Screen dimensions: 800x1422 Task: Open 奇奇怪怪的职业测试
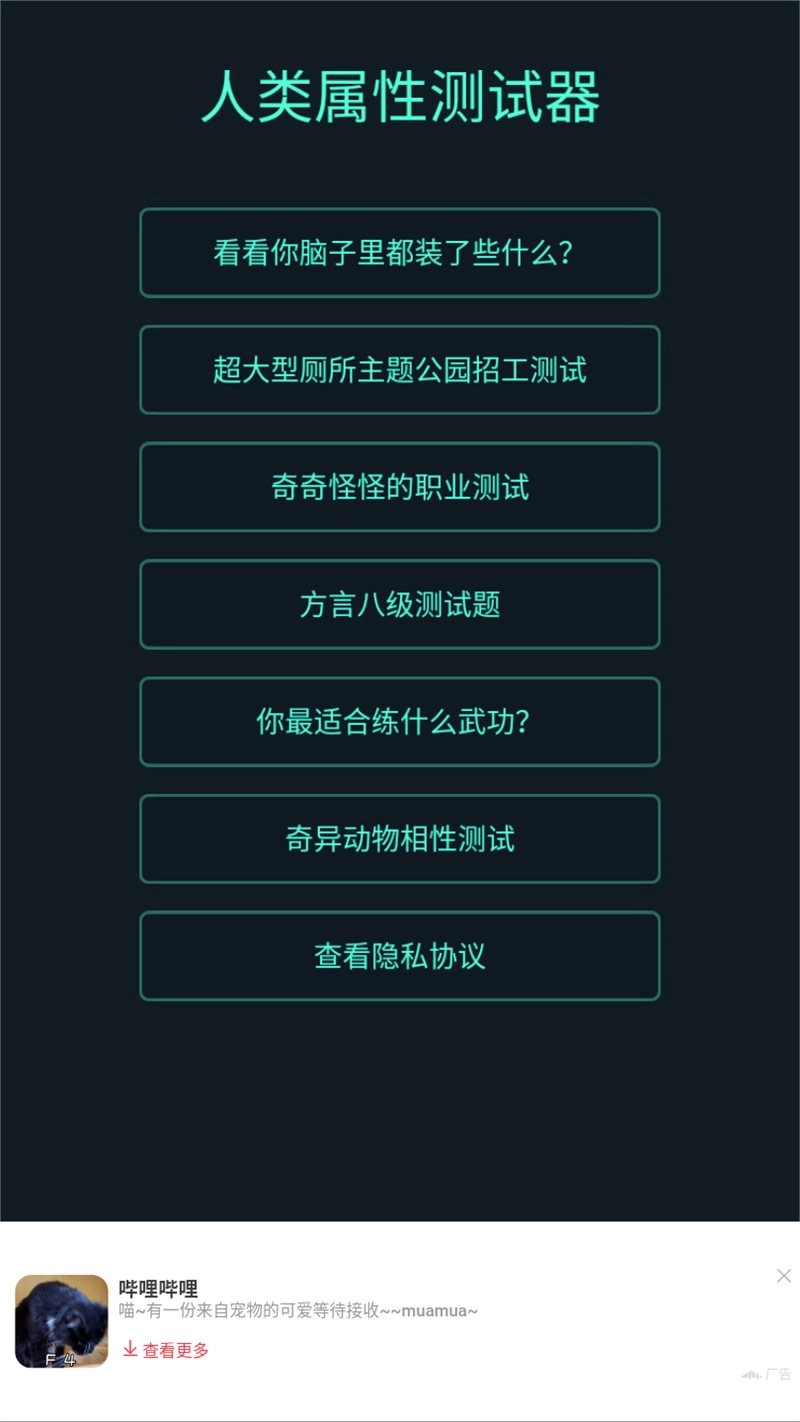click(400, 487)
